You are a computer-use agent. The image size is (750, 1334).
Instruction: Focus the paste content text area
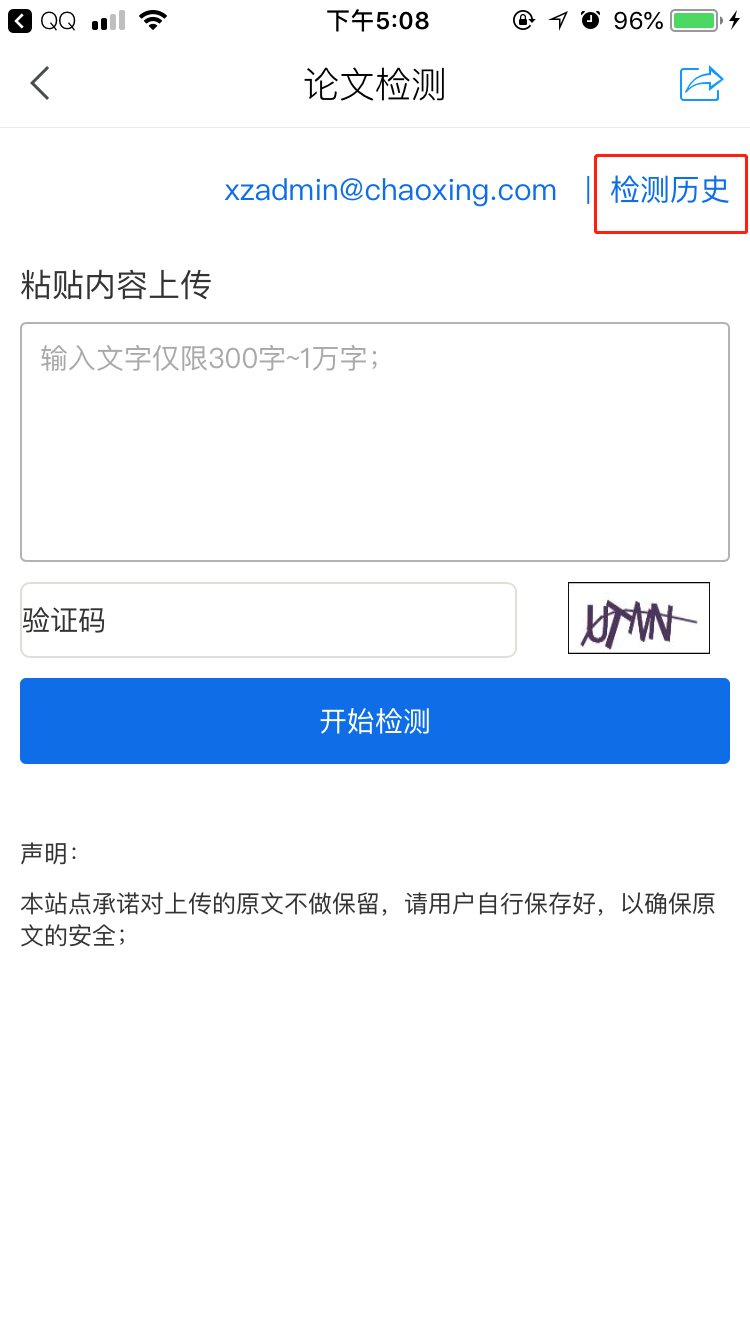click(375, 442)
